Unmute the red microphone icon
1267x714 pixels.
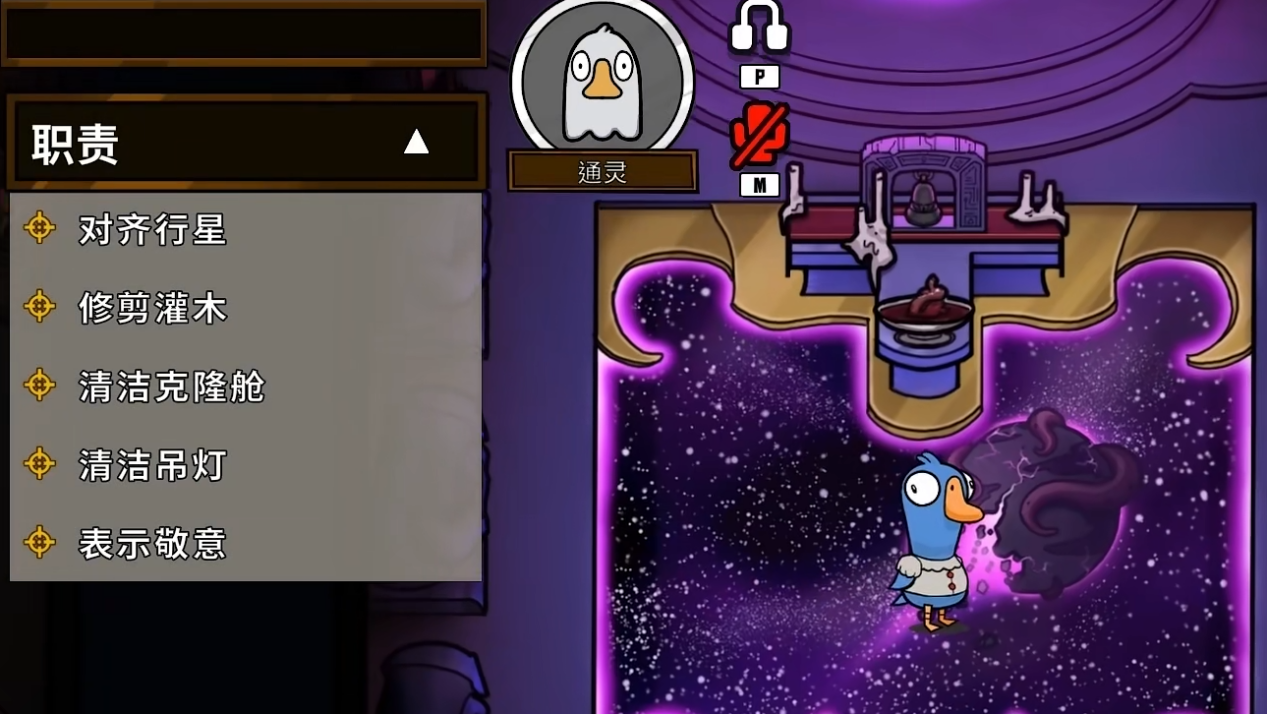coord(759,135)
